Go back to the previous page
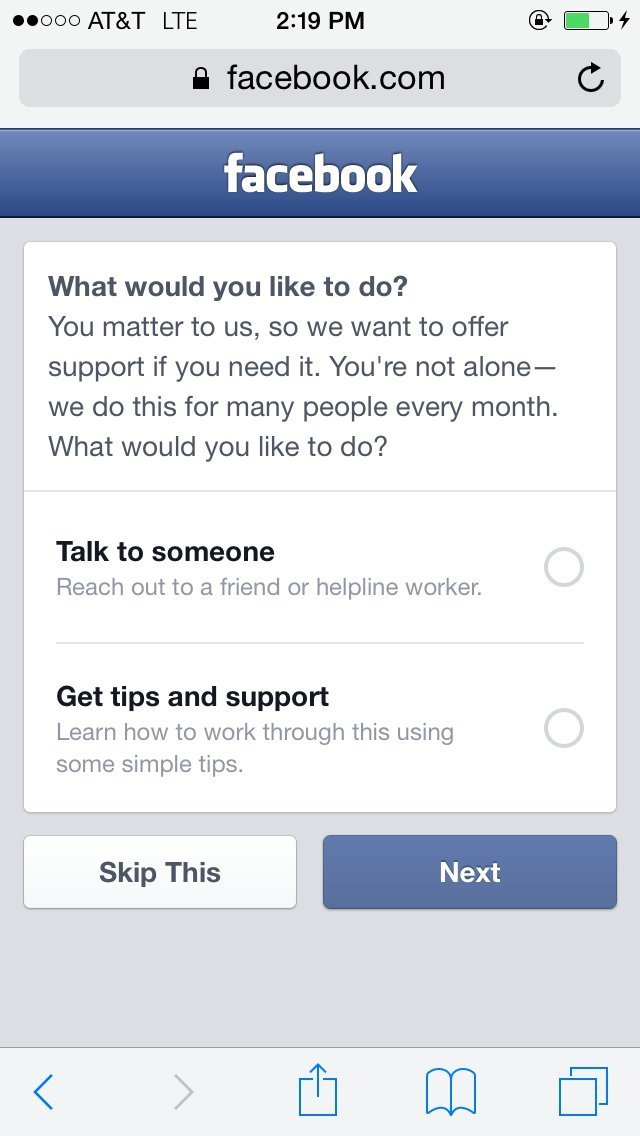The image size is (640, 1136). tap(43, 1092)
